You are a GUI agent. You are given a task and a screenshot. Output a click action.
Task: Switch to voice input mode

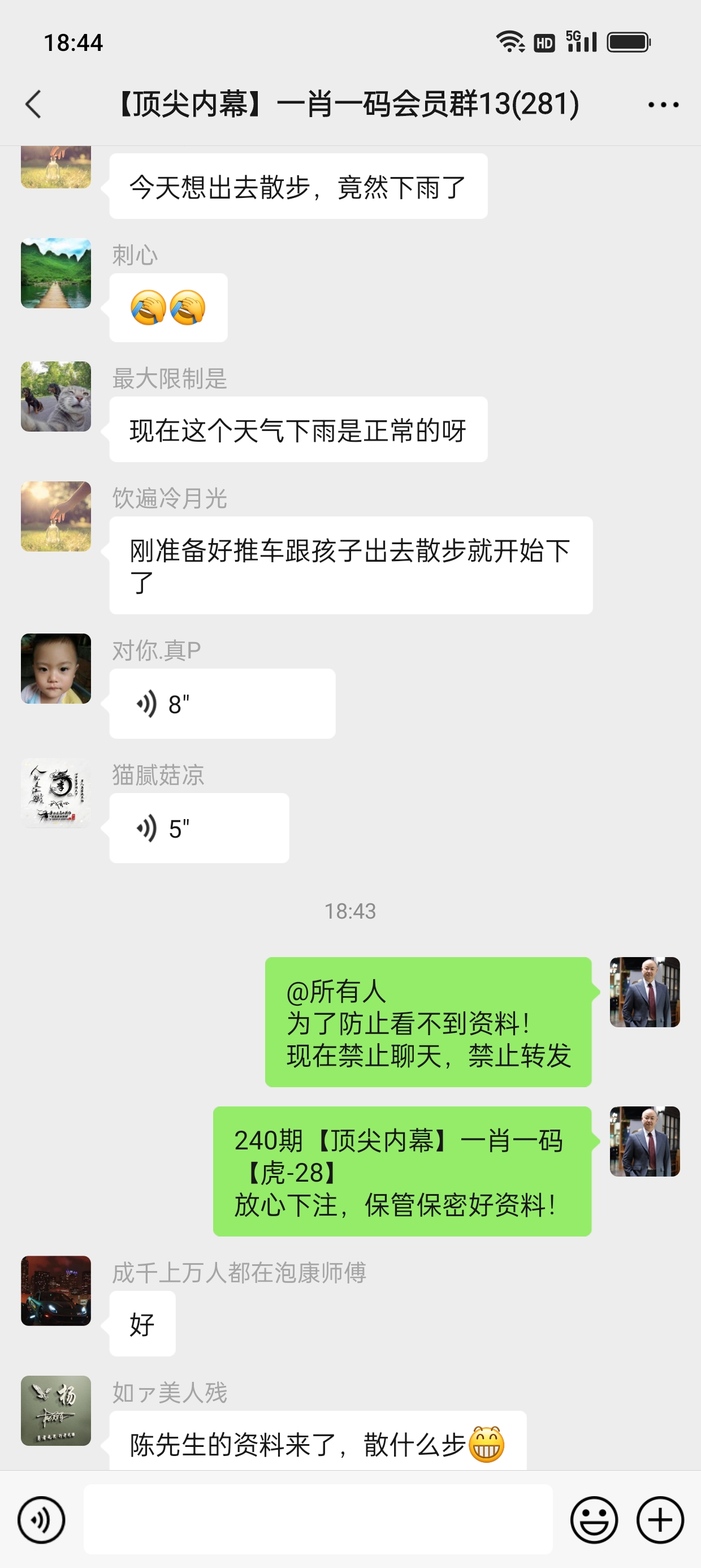tap(41, 1519)
